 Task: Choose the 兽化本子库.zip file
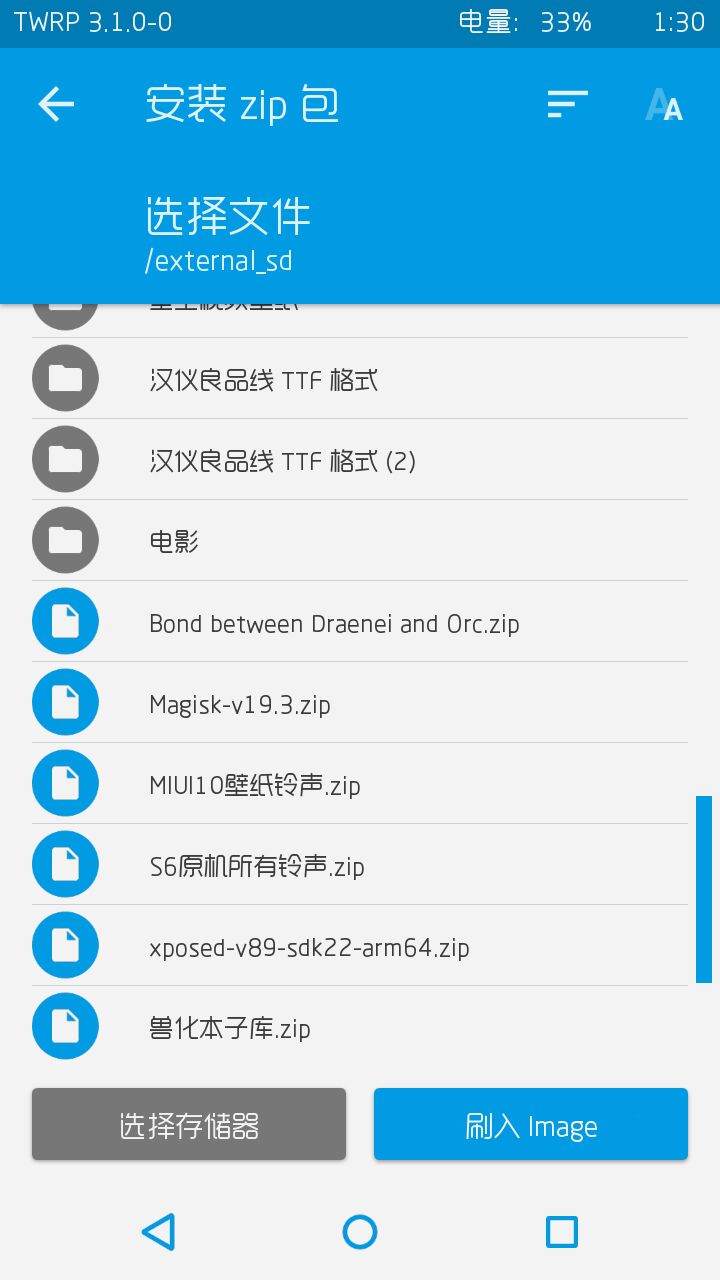click(x=360, y=1027)
